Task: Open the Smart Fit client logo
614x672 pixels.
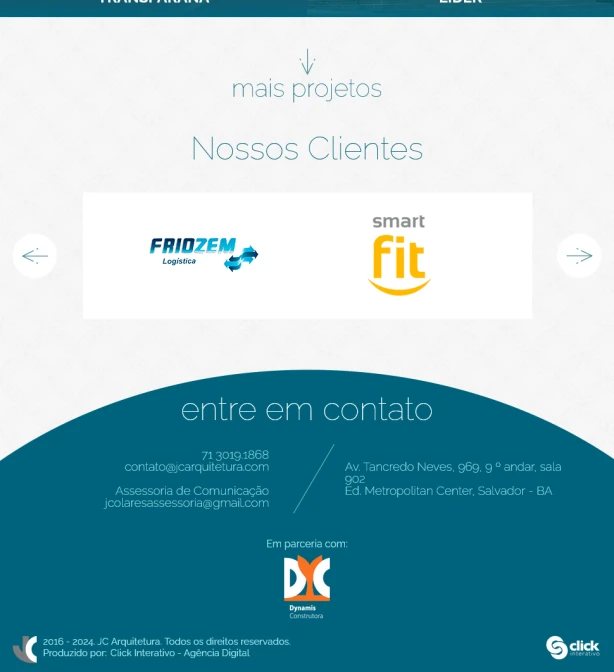Action: coord(399,255)
